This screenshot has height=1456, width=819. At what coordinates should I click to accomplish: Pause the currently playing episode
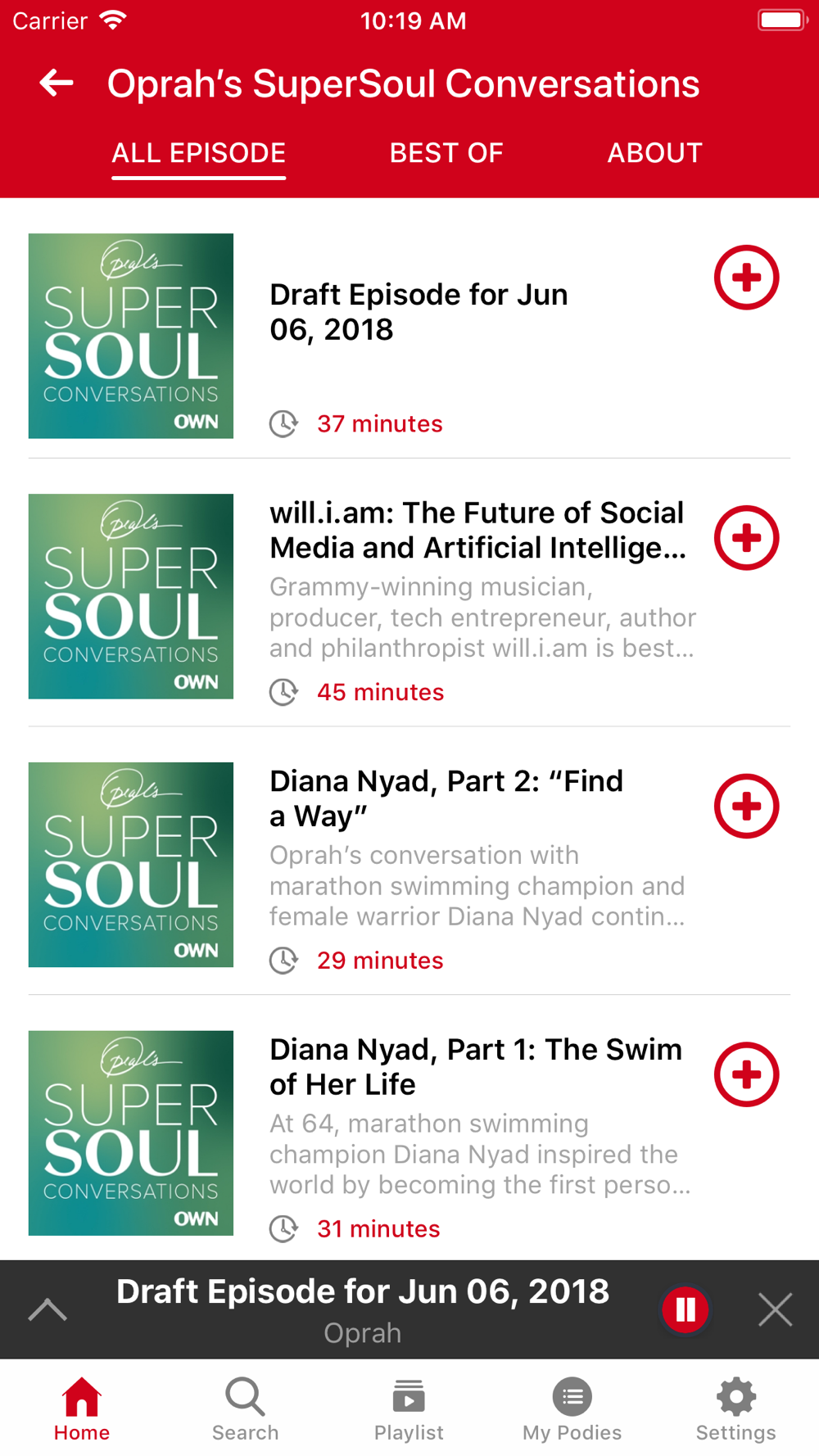(x=686, y=1309)
